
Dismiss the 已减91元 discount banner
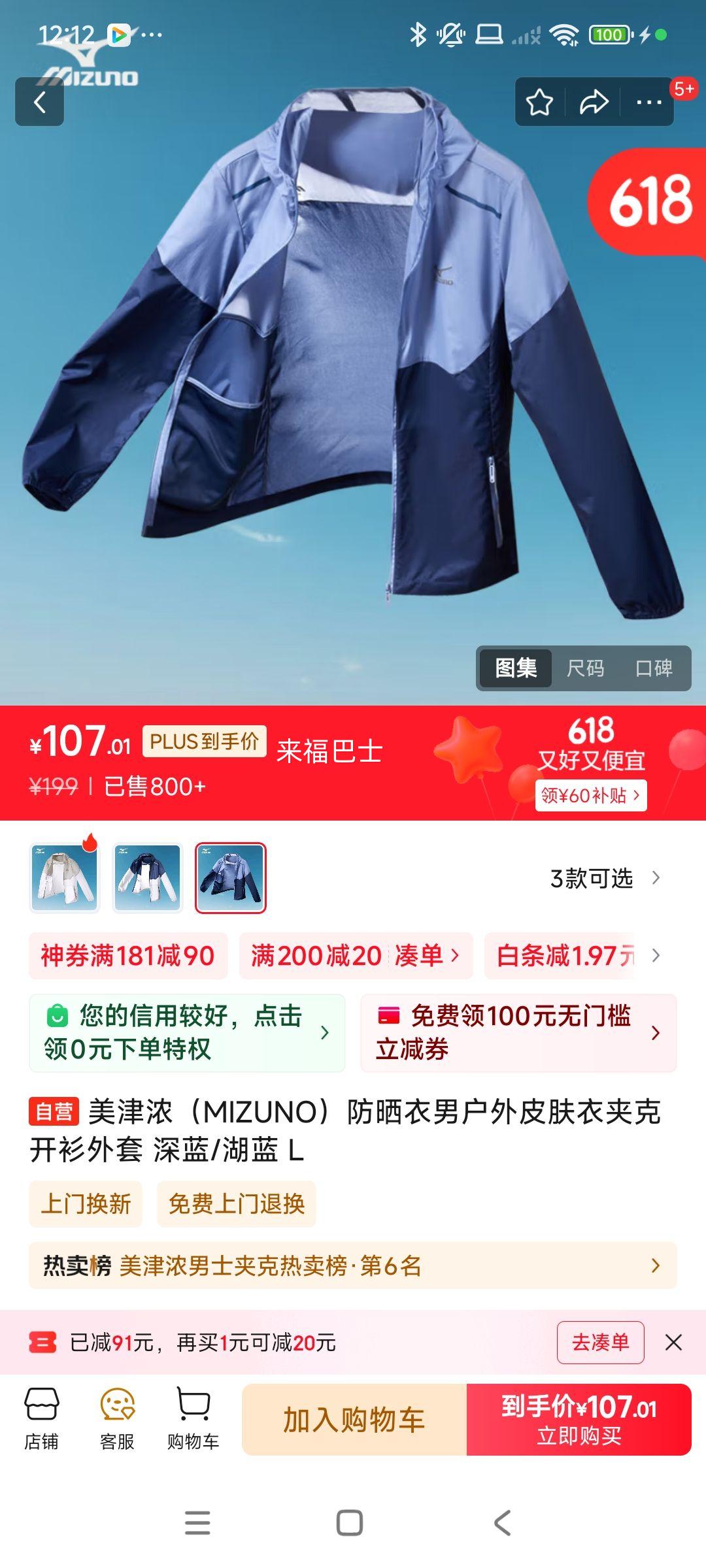click(x=673, y=1343)
